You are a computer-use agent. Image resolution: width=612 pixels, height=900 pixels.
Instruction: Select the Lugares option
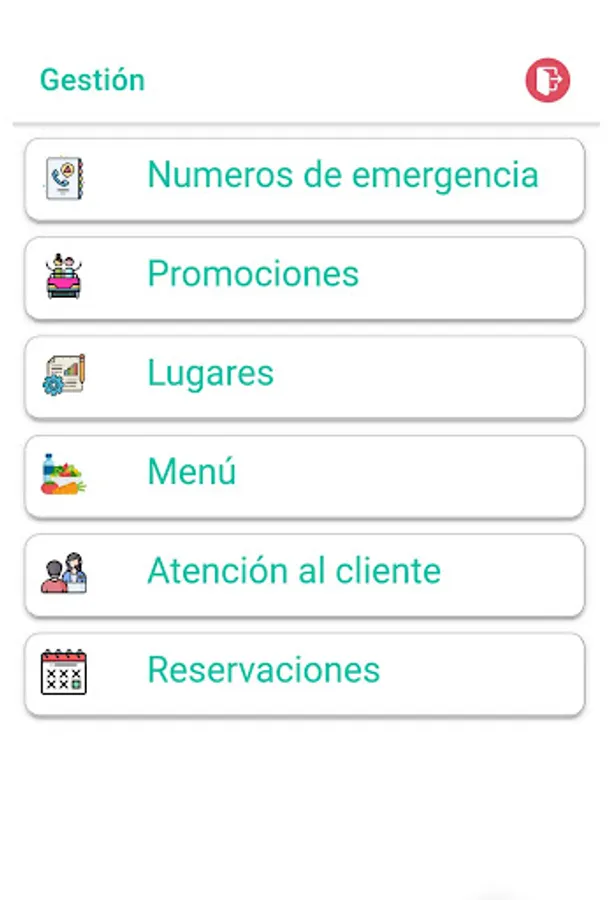304,374
